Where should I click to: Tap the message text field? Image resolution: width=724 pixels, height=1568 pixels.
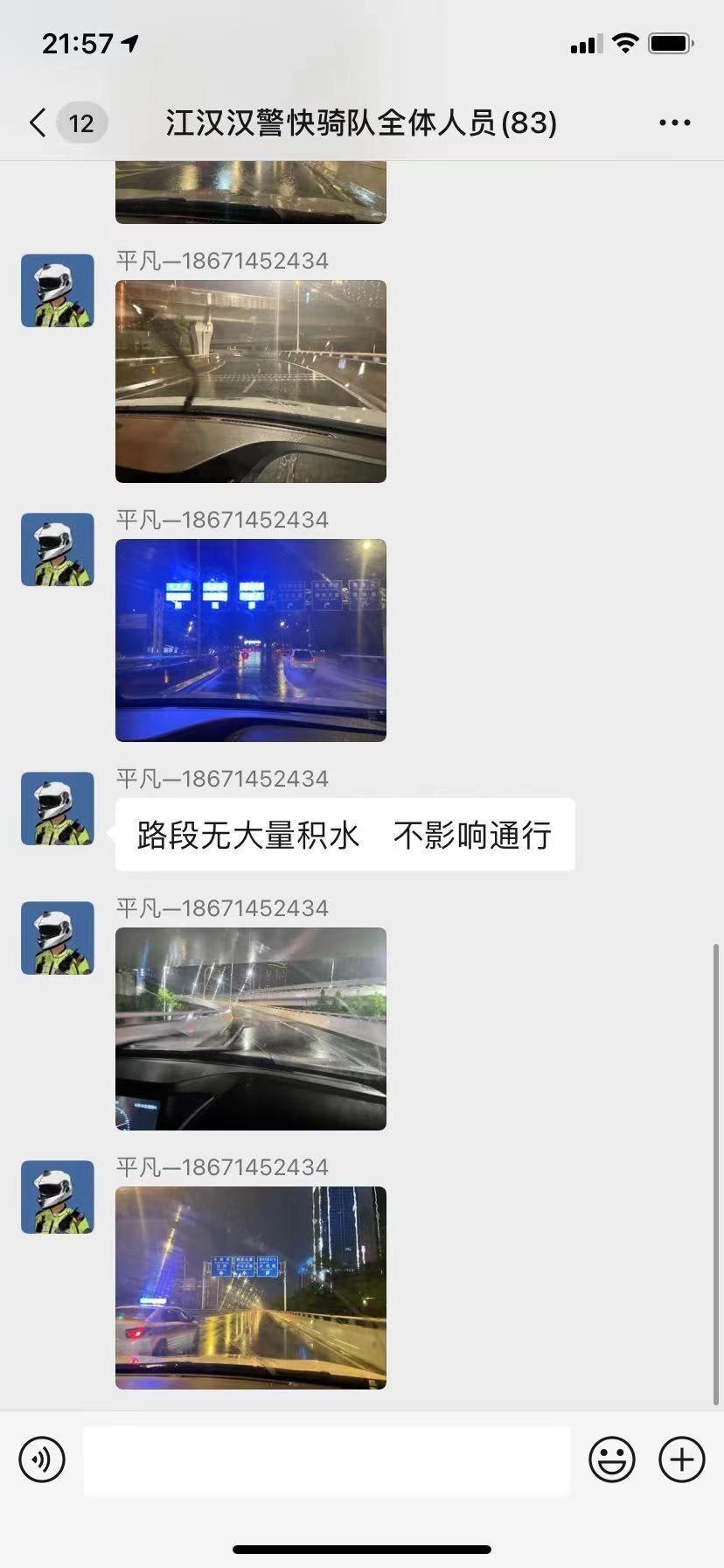tap(326, 1459)
